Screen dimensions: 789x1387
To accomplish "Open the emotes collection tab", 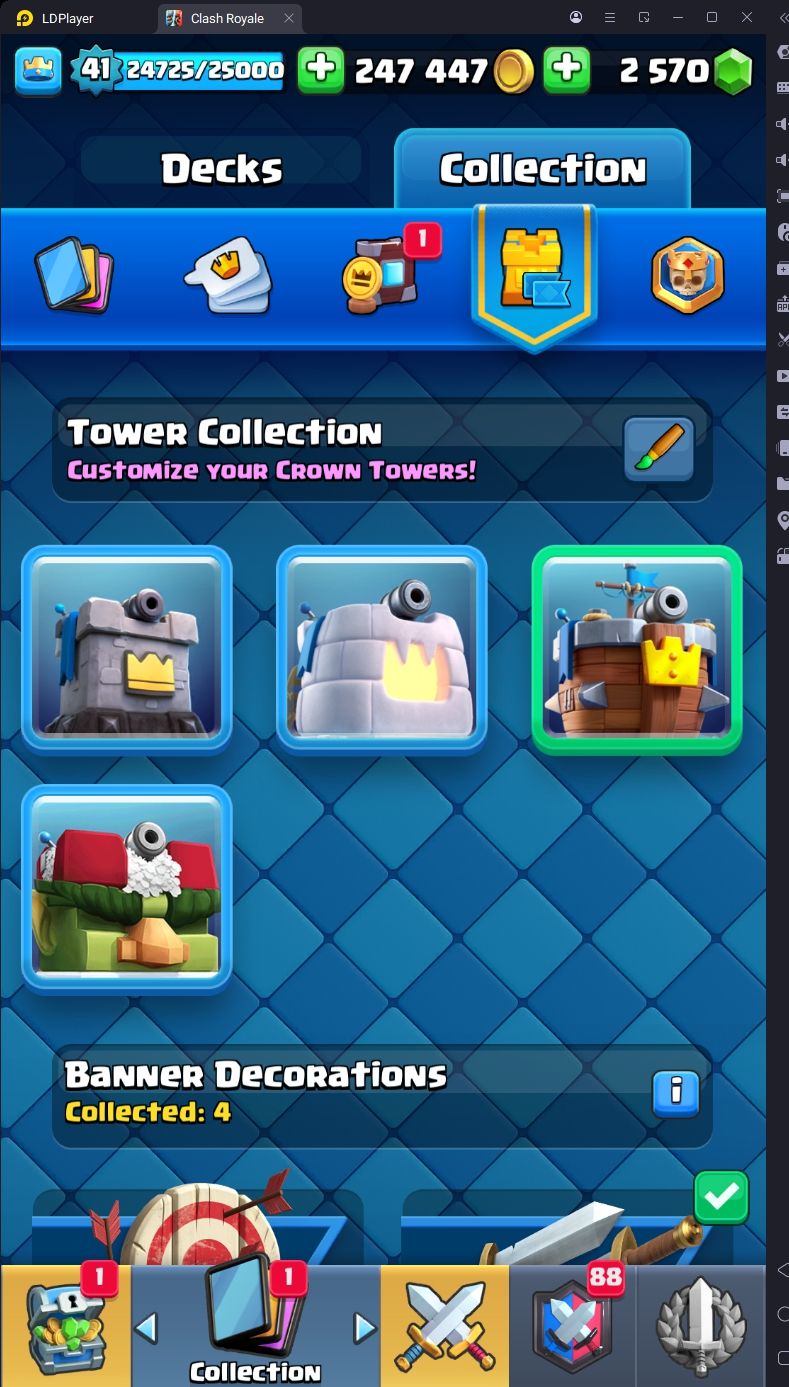I will tap(227, 275).
